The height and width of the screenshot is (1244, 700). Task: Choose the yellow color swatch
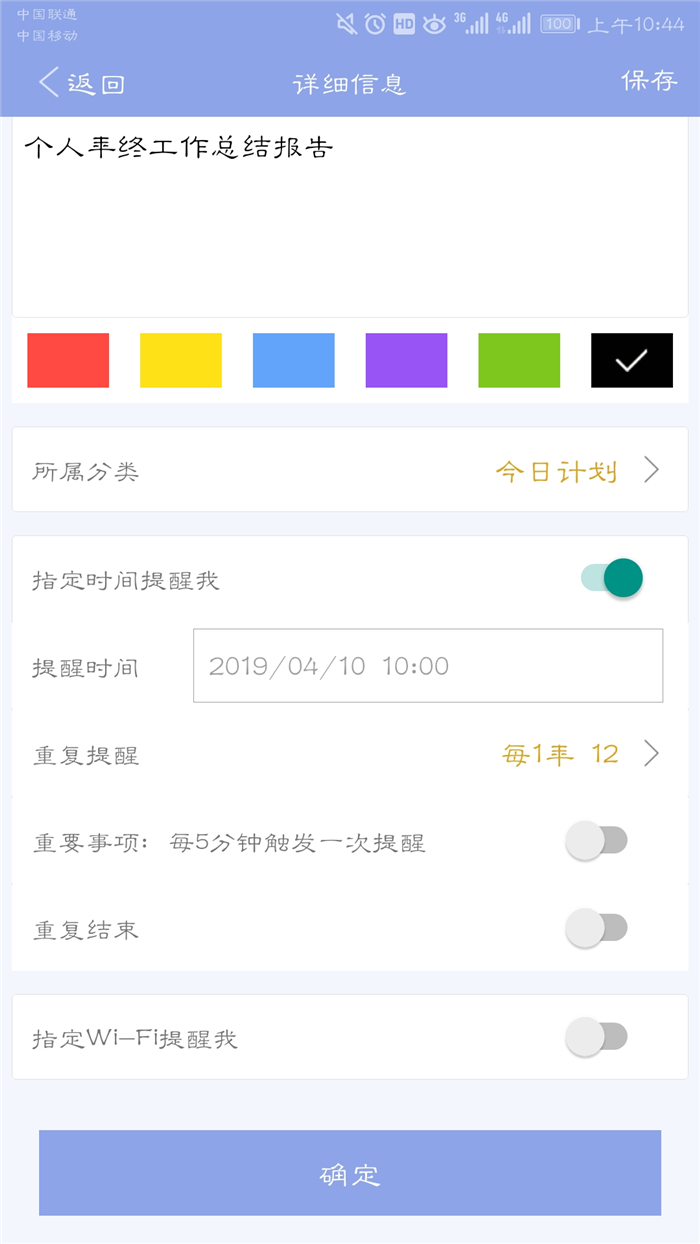(181, 360)
